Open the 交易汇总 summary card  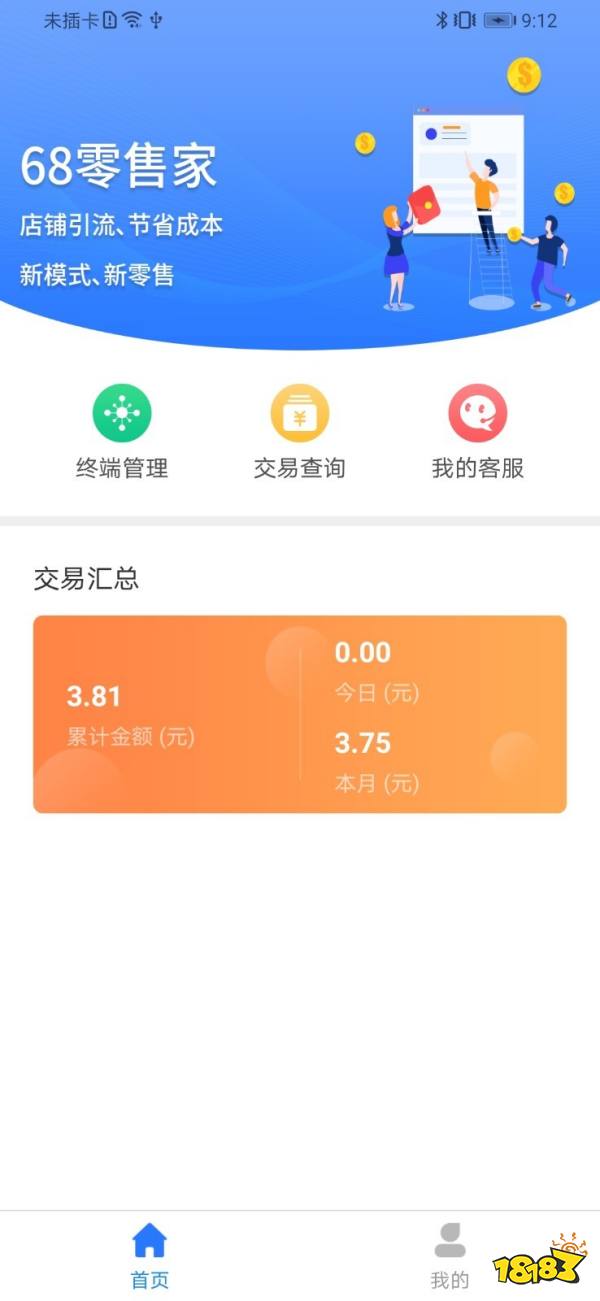pyautogui.click(x=300, y=713)
